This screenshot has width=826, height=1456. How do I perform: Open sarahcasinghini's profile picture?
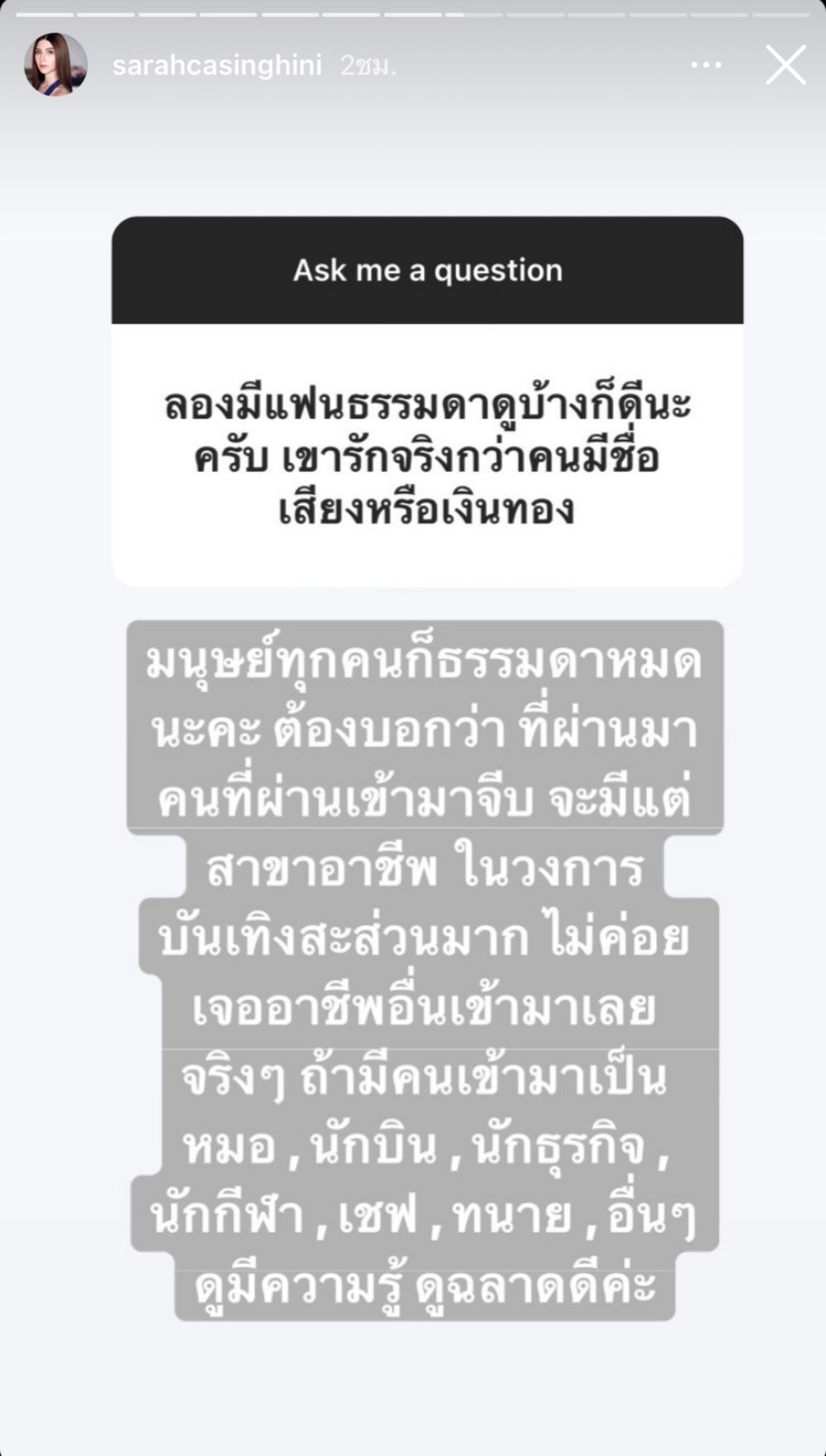(55, 64)
